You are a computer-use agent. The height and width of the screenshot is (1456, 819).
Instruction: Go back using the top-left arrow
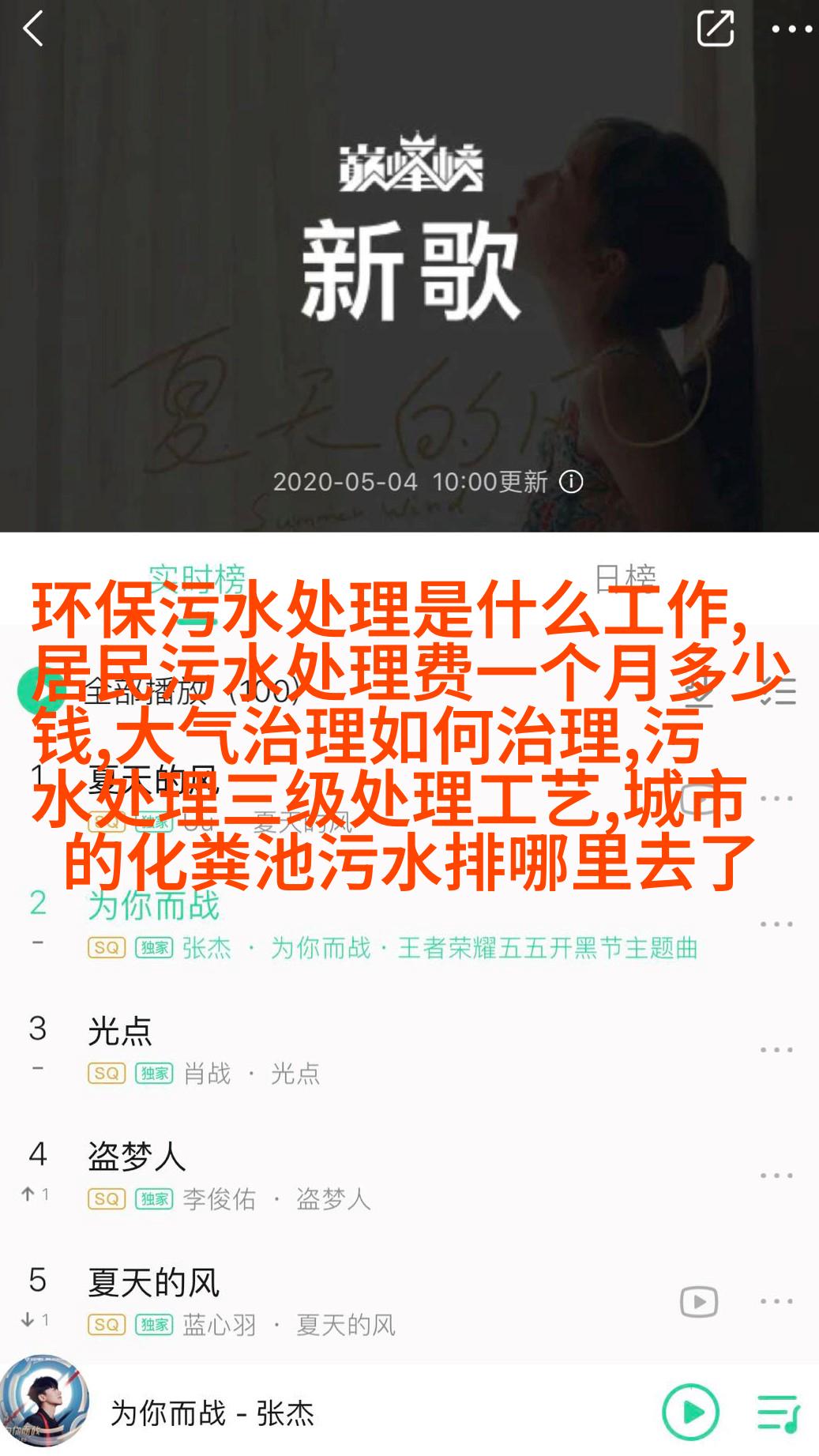pos(33,30)
